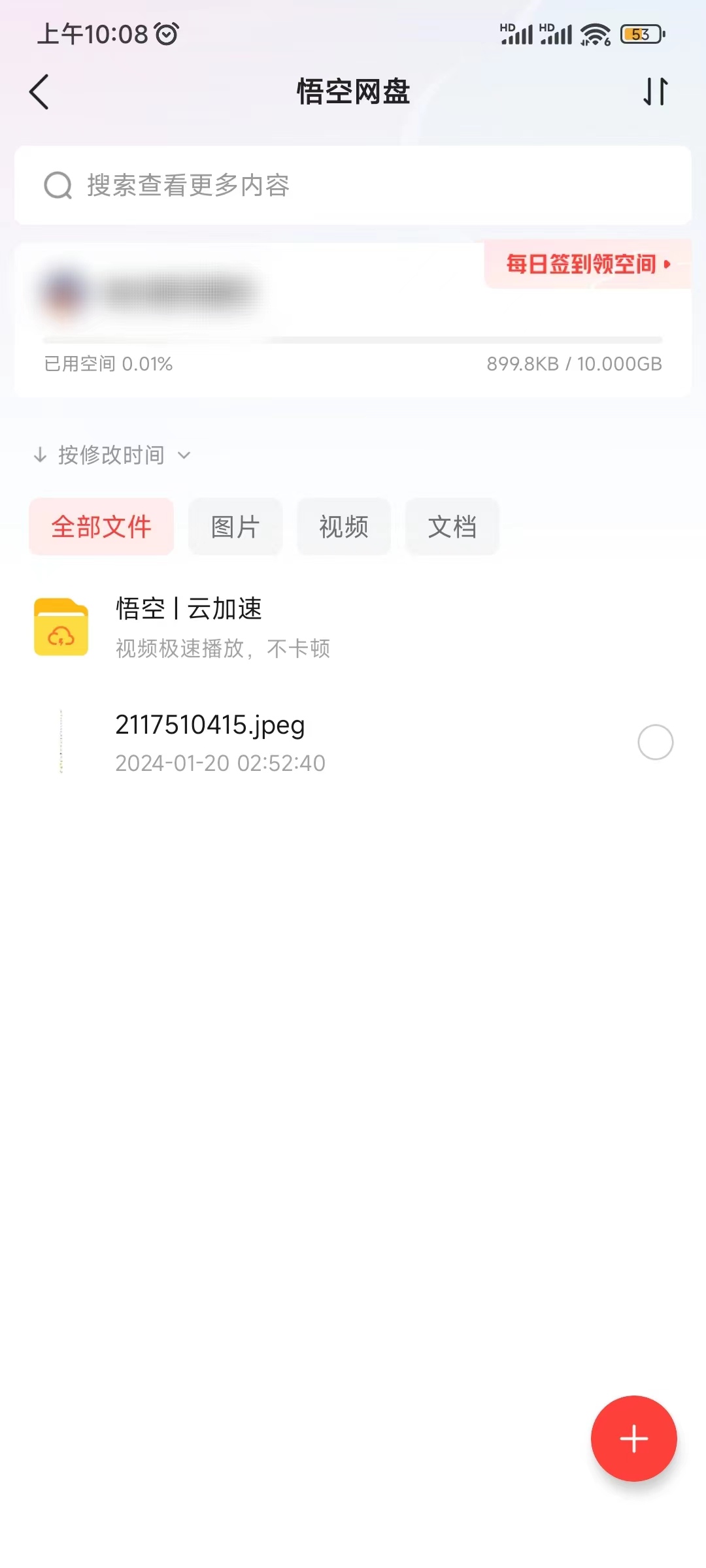Tap the search magnifier icon
The width and height of the screenshot is (706, 1568).
tap(58, 186)
